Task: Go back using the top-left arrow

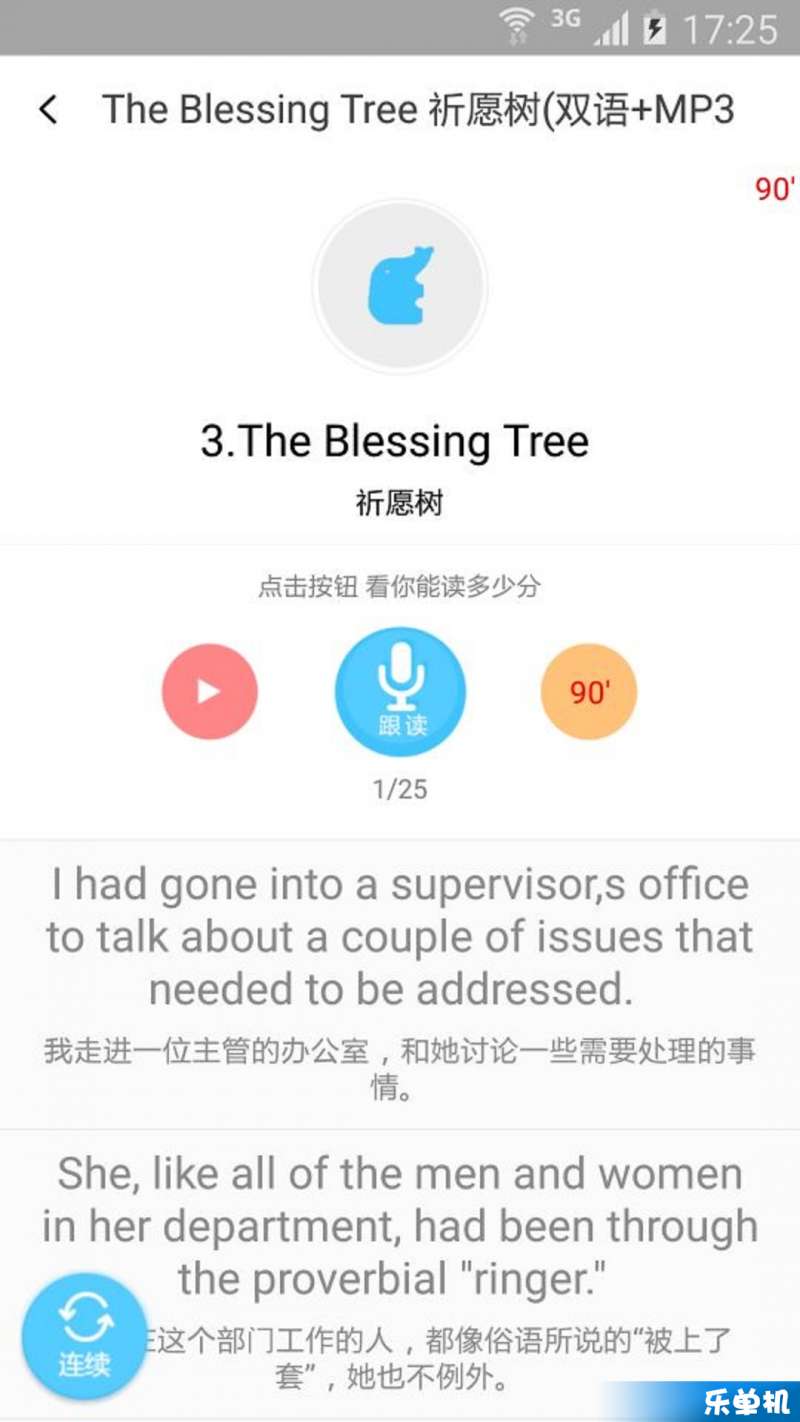Action: pos(48,110)
